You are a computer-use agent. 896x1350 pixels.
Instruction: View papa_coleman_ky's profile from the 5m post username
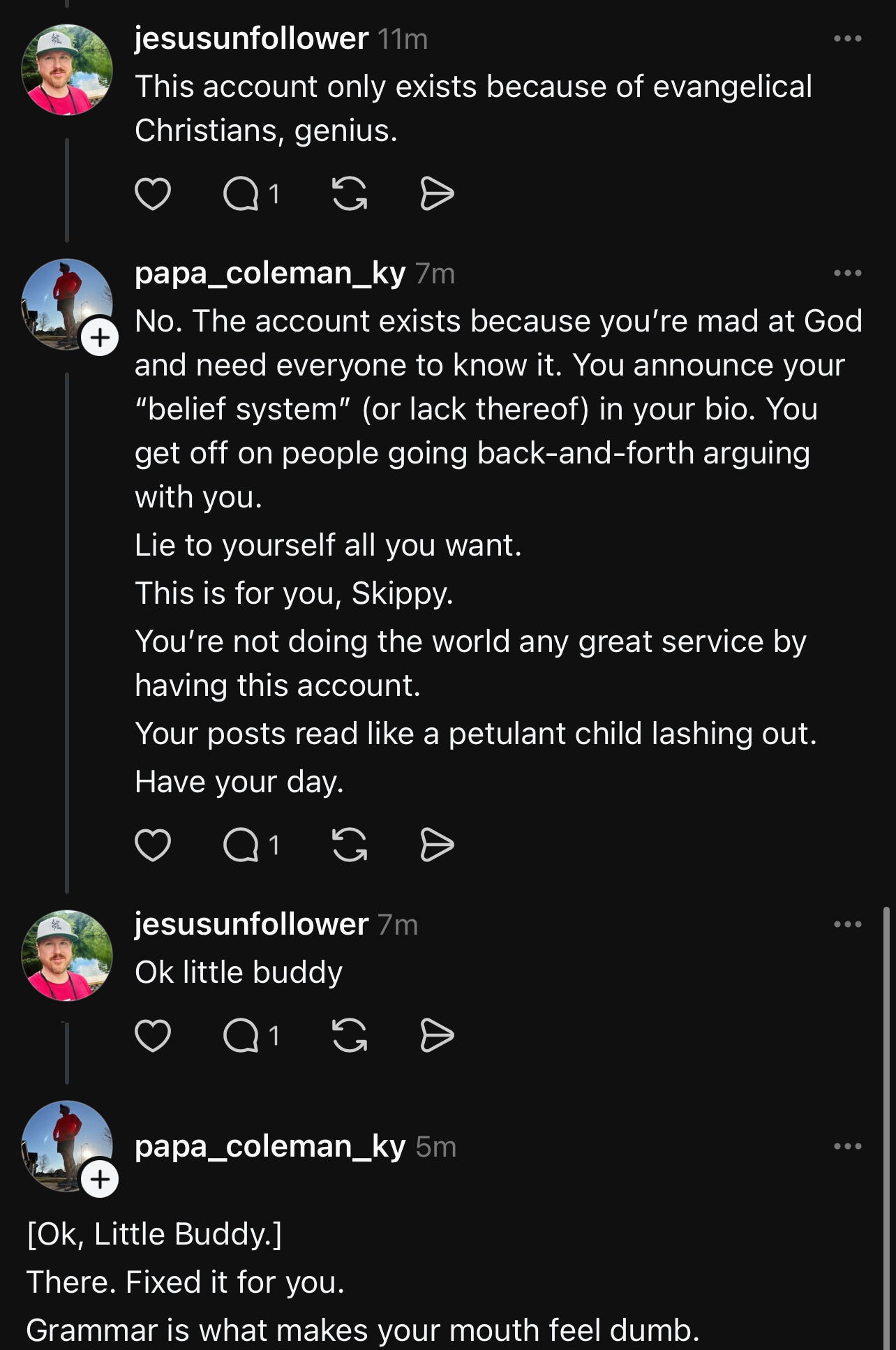pyautogui.click(x=269, y=1146)
